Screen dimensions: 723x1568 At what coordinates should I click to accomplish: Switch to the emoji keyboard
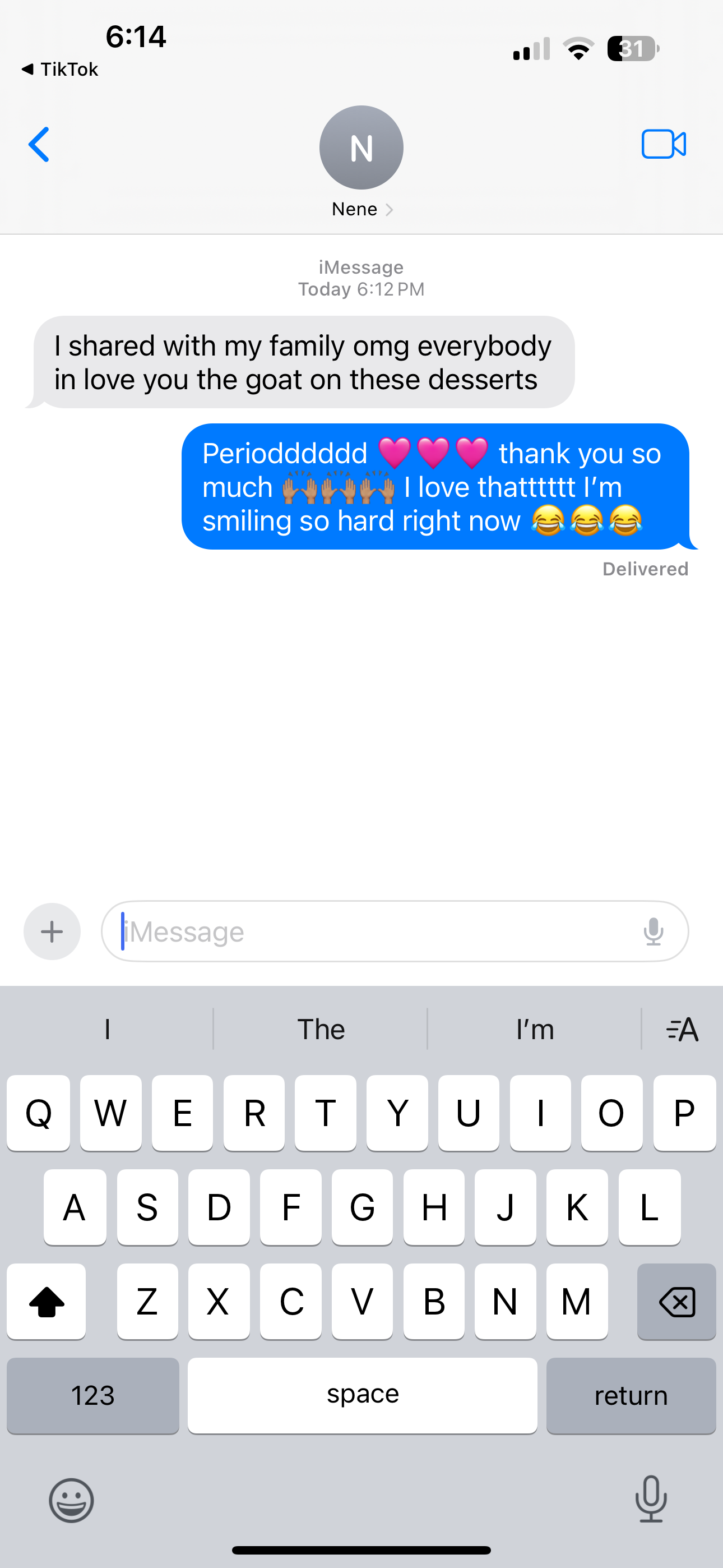click(x=71, y=1501)
